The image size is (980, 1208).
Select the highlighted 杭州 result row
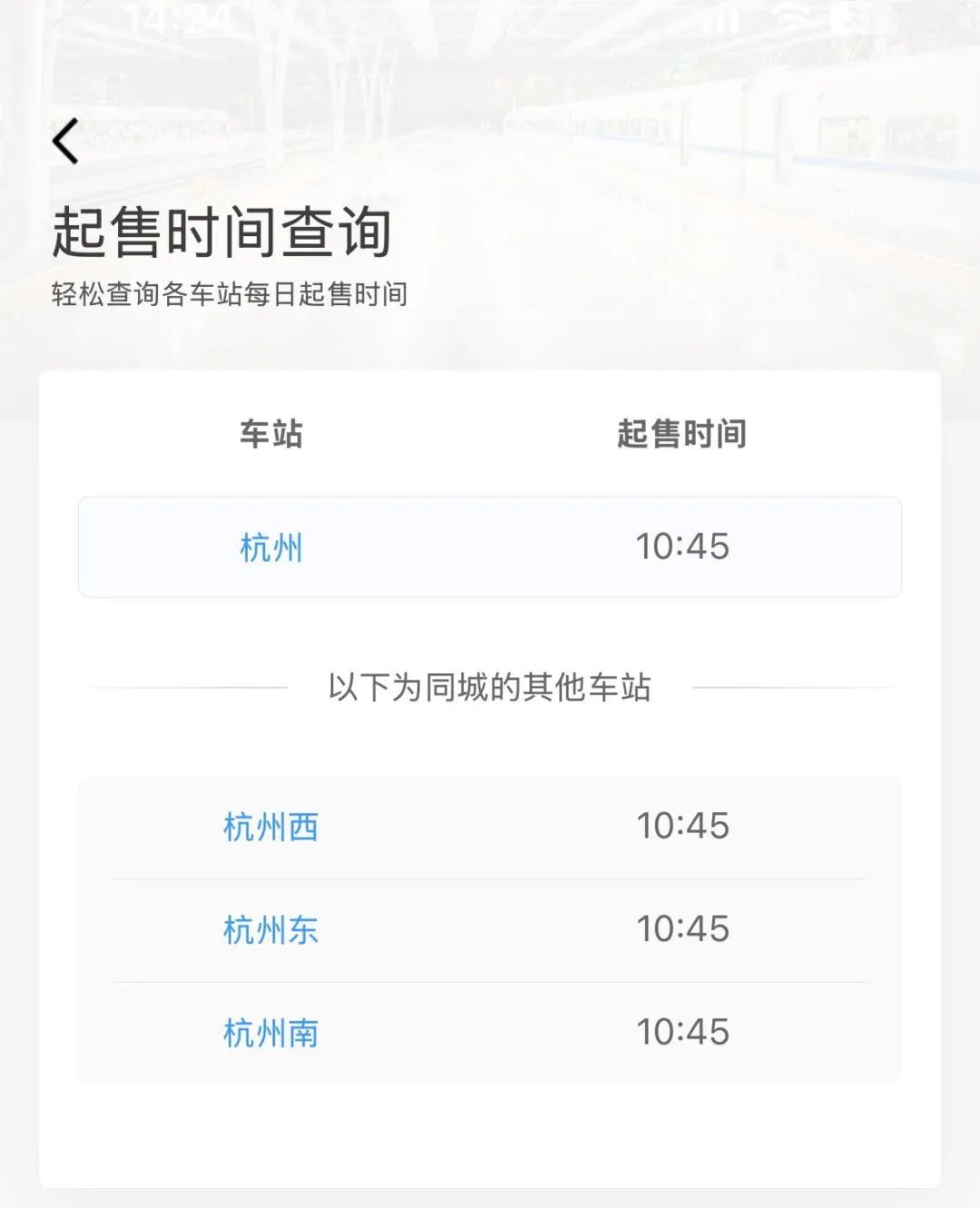(x=490, y=546)
